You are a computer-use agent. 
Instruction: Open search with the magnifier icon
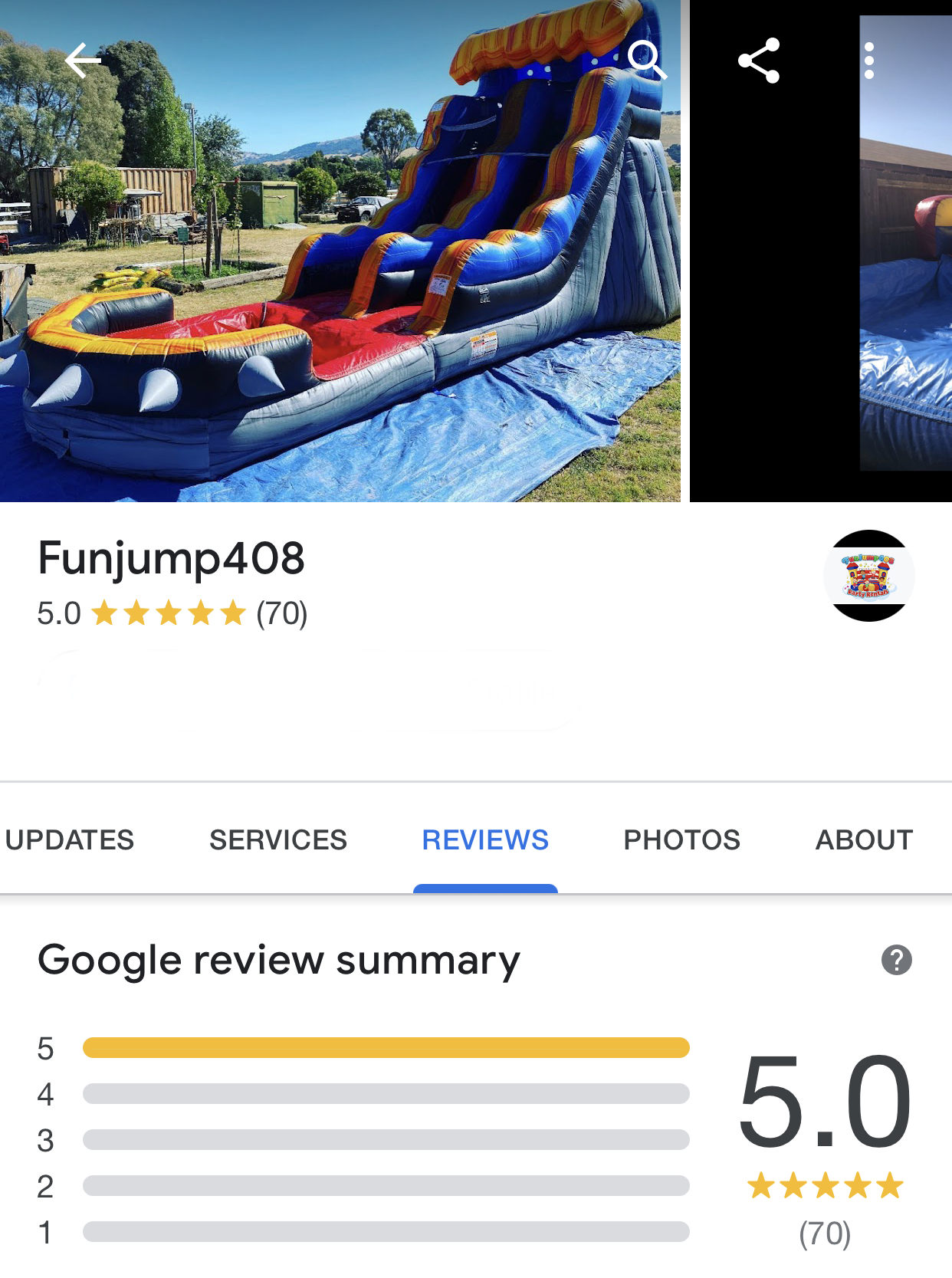646,60
